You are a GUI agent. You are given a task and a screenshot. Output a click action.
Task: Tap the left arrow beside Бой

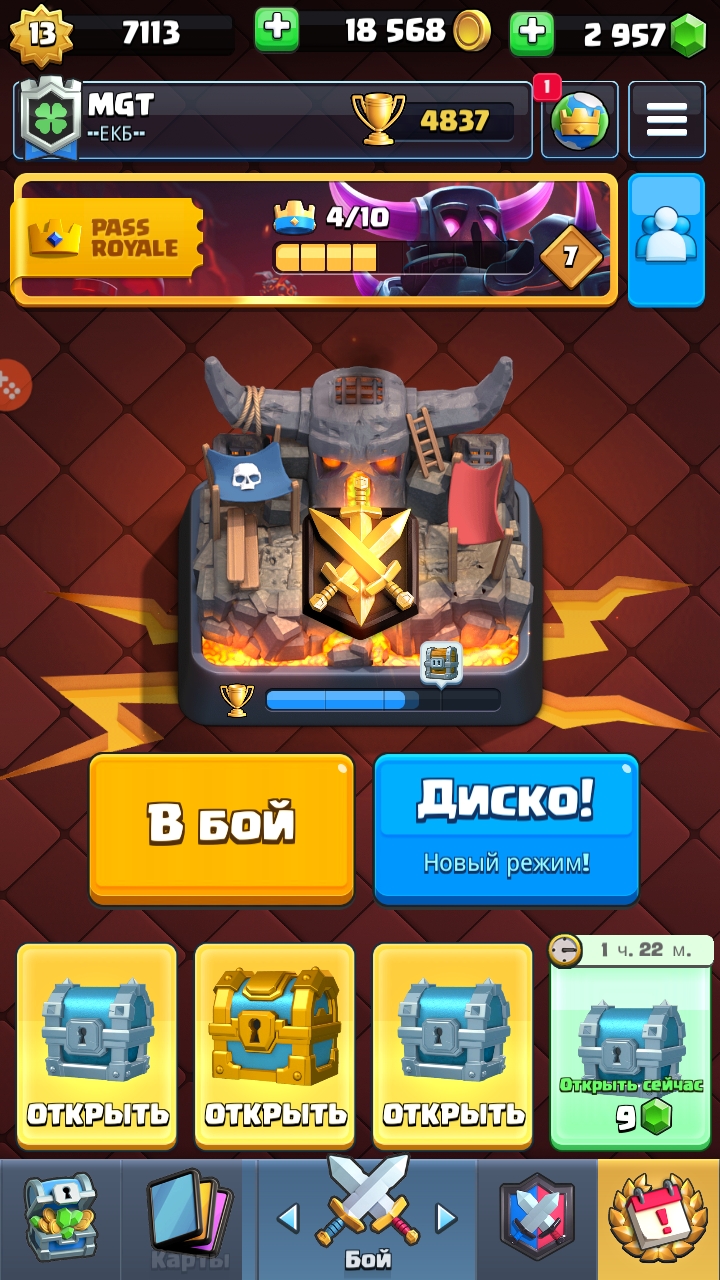point(288,1217)
